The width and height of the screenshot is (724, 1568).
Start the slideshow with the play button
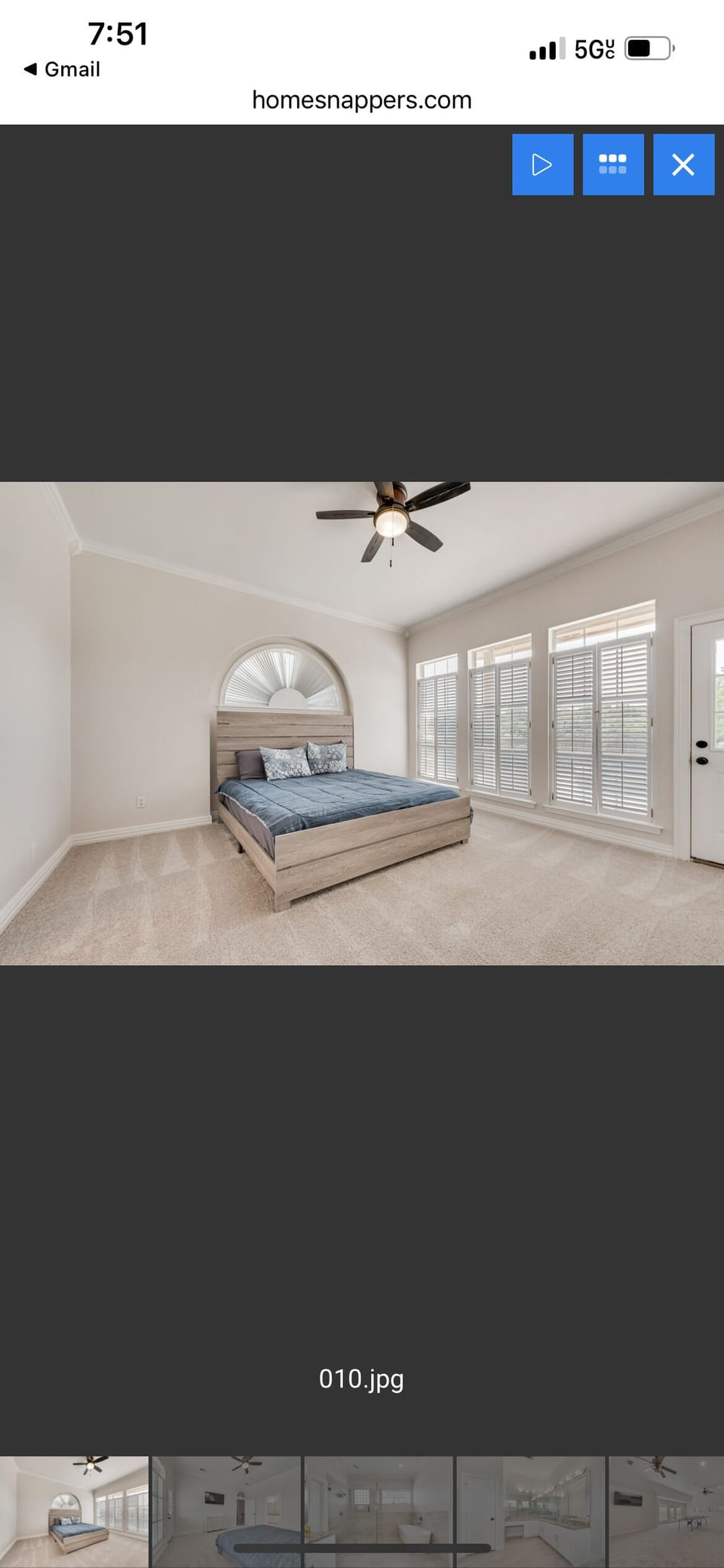[542, 164]
